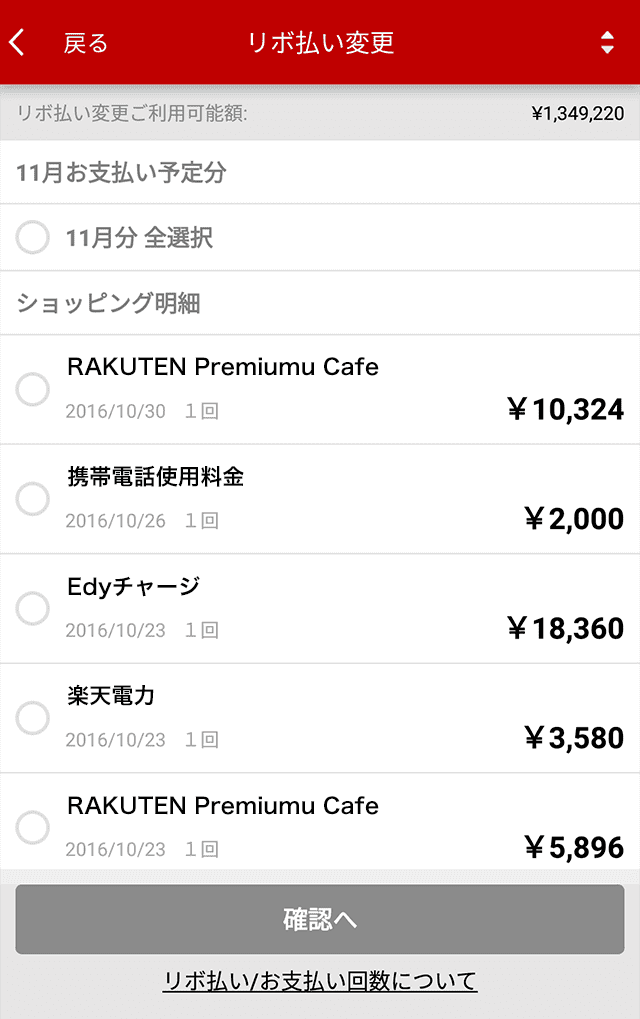Pick the 楽天電力 transaction
640x1019 pixels.
(x=32, y=718)
